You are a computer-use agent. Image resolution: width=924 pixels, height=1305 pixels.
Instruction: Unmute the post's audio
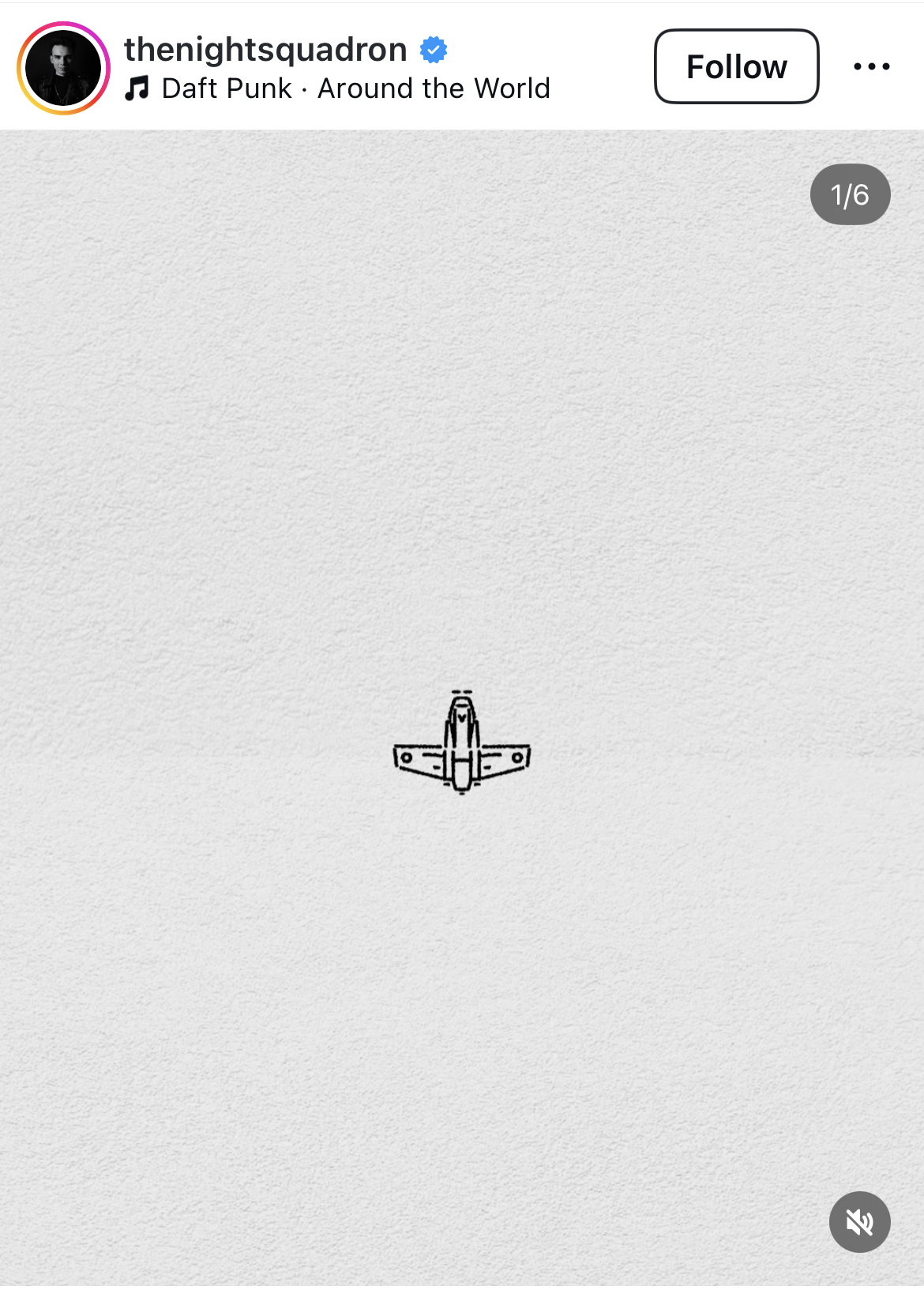pyautogui.click(x=859, y=1222)
